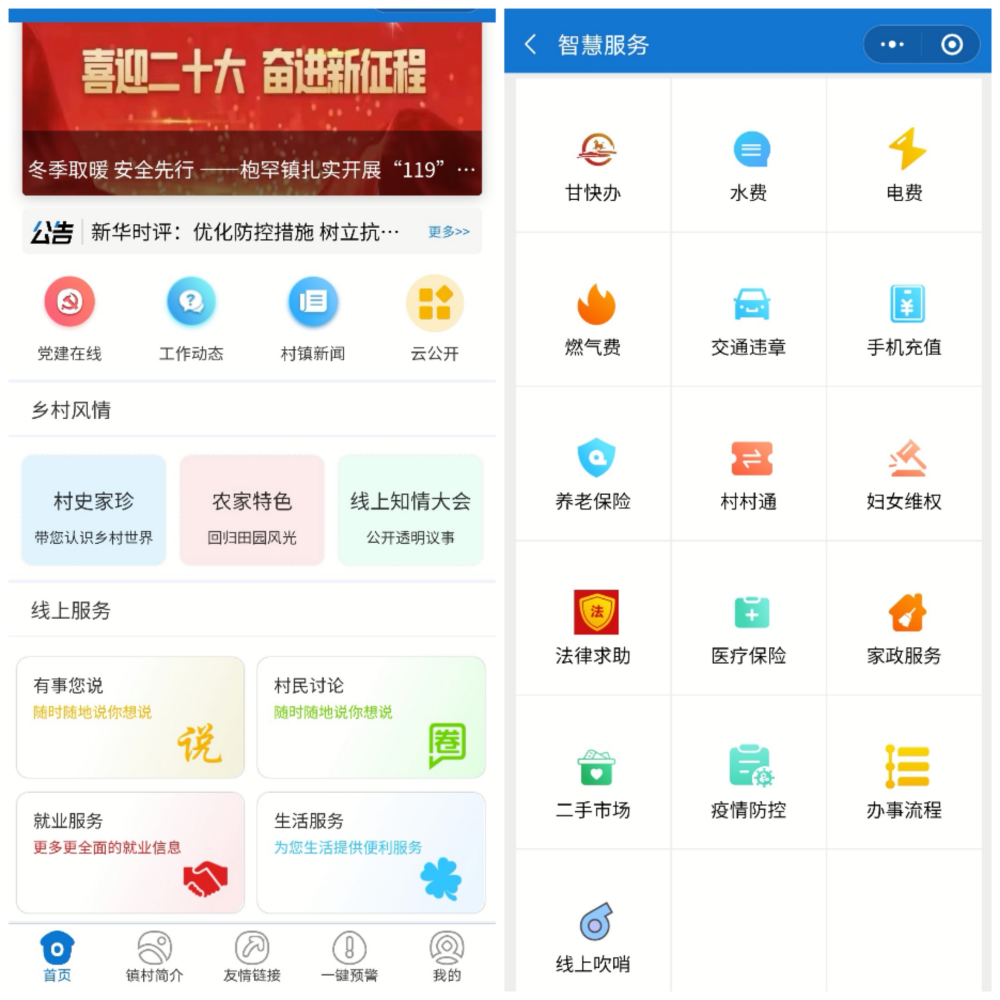Viewport: 1000px width, 1000px height.
Task: Open the mini-program overflow menu
Action: 891,45
